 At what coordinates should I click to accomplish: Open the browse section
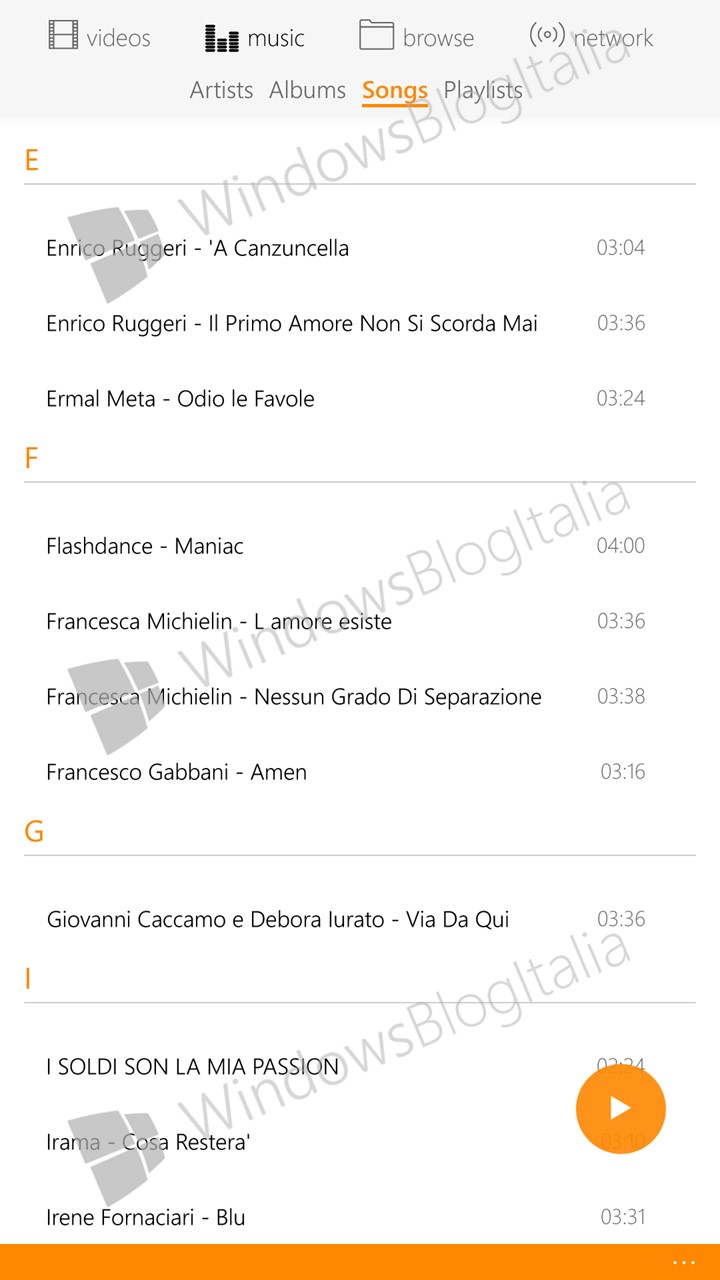click(x=416, y=38)
